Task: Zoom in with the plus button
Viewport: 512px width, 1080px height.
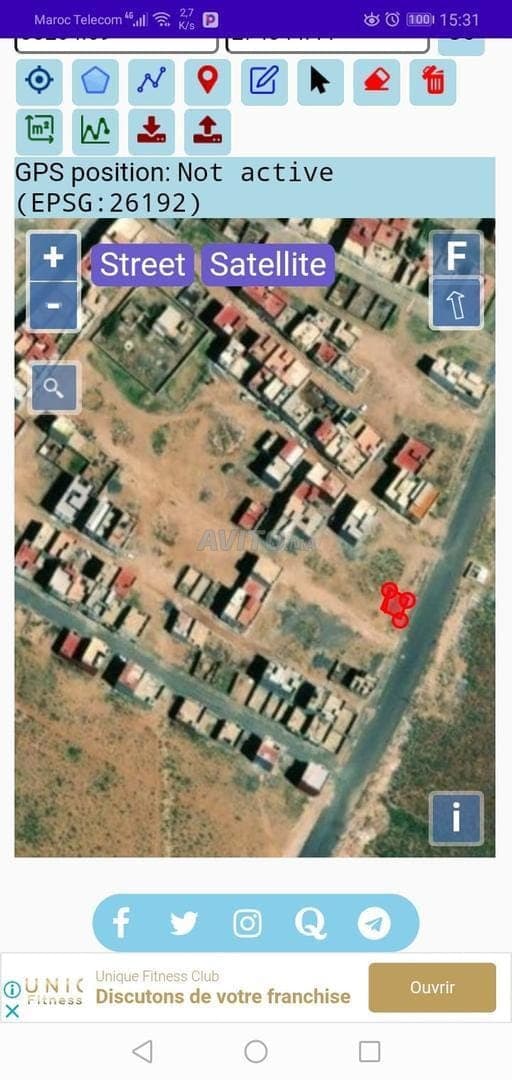Action: [53, 257]
